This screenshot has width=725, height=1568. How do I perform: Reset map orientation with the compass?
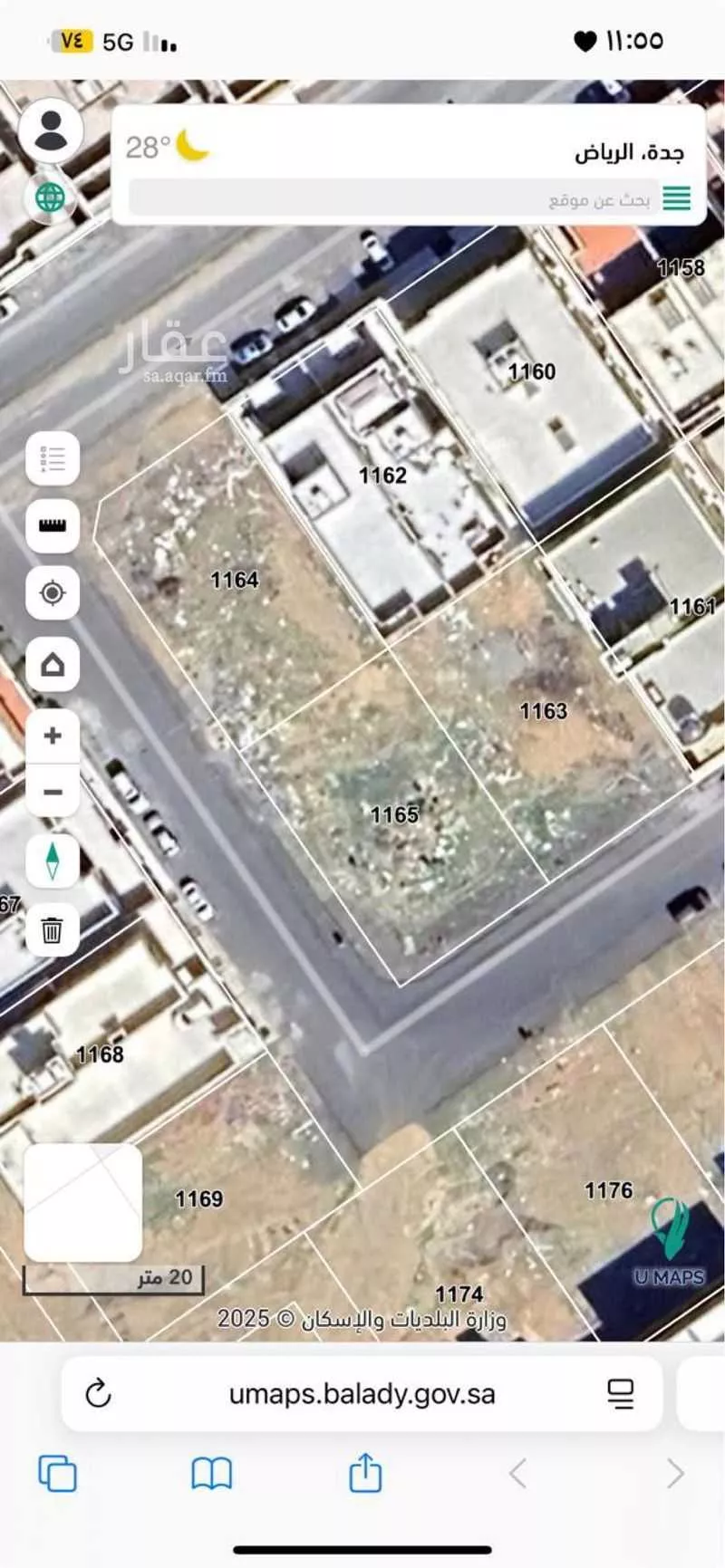[x=53, y=860]
